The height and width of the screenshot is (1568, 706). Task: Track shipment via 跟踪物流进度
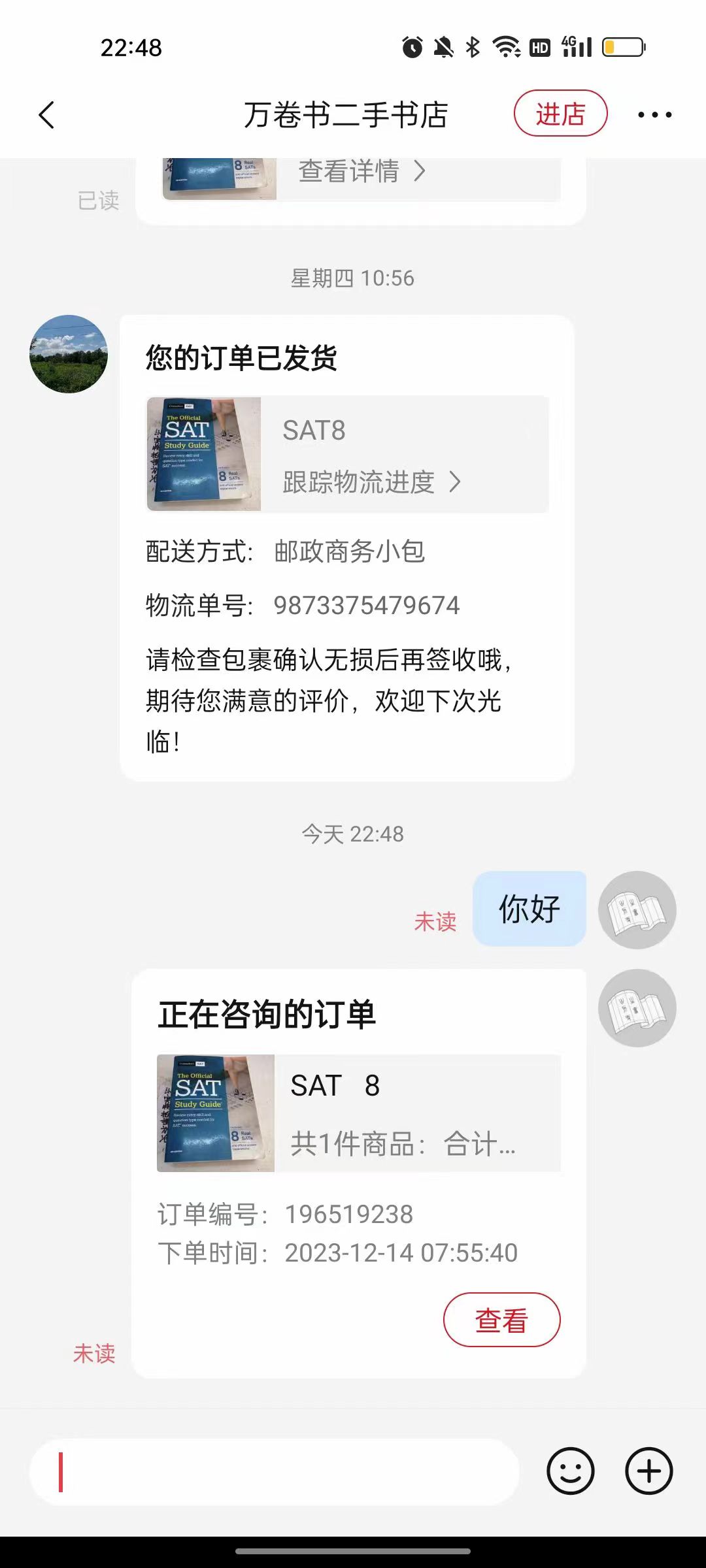click(371, 482)
